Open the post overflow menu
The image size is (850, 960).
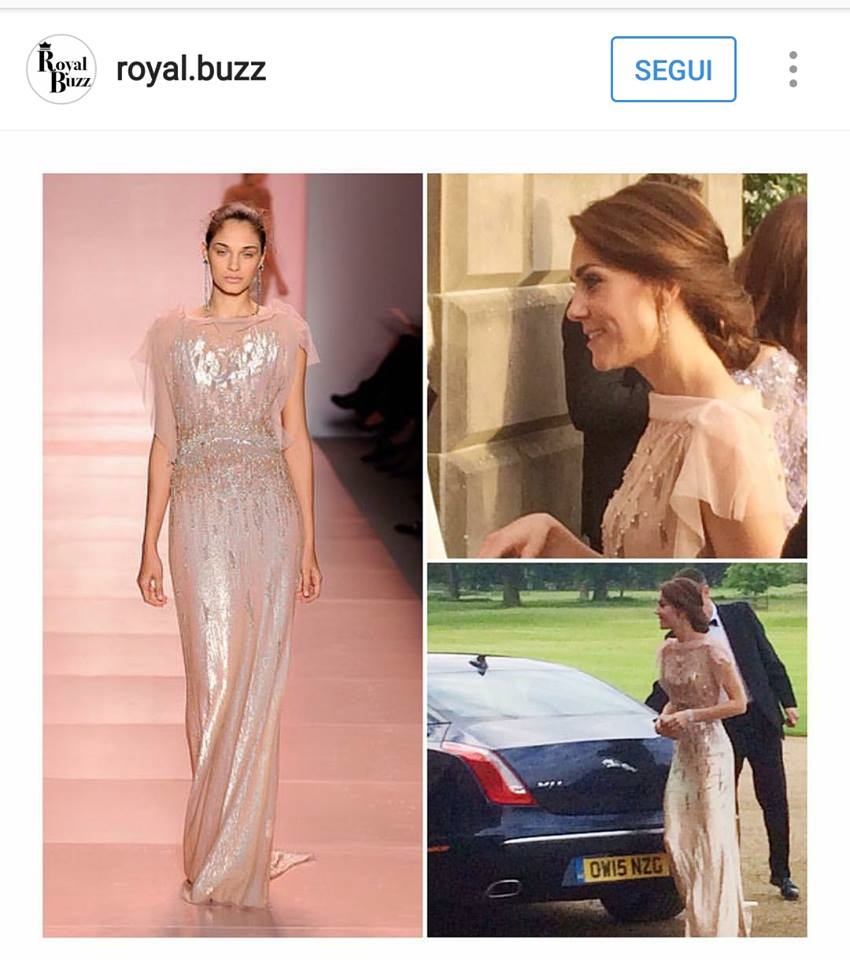[792, 69]
